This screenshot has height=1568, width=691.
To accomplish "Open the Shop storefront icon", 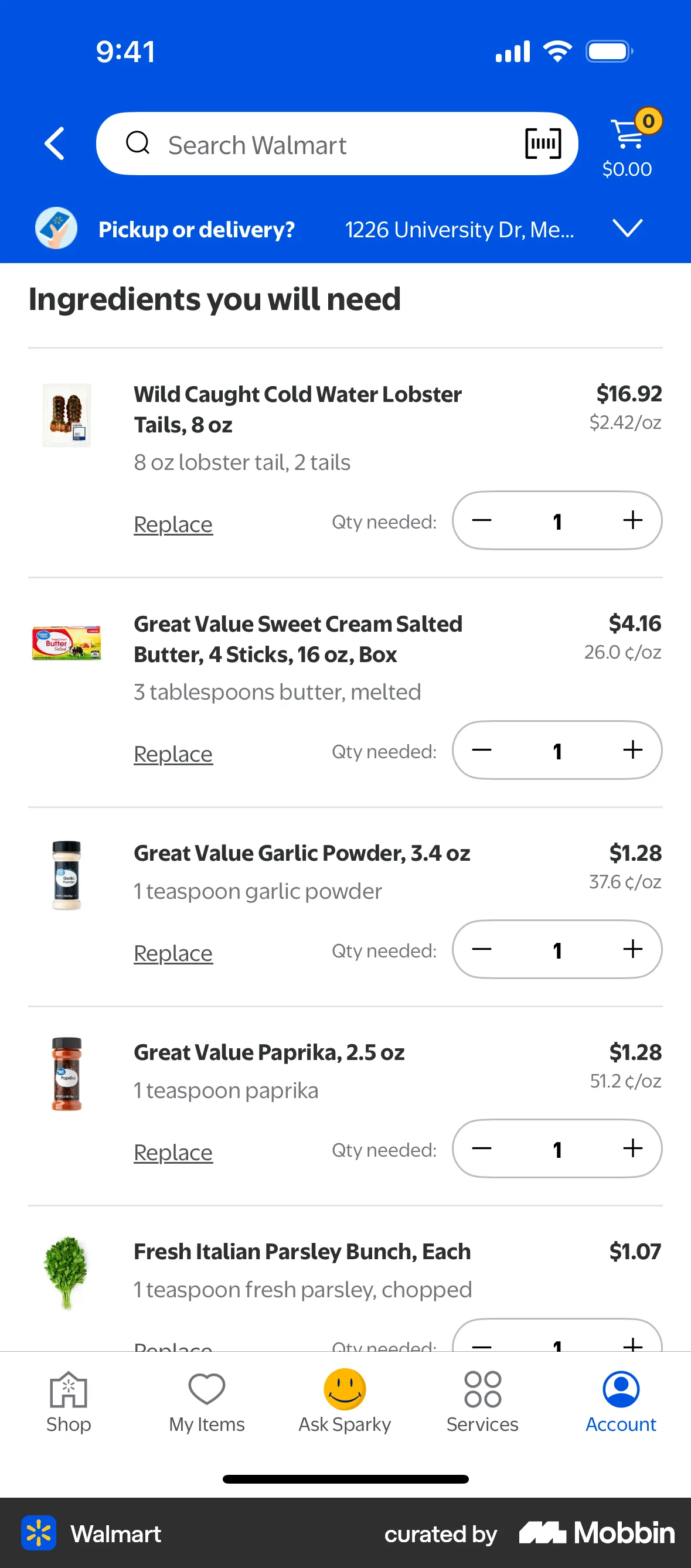I will tap(68, 1390).
